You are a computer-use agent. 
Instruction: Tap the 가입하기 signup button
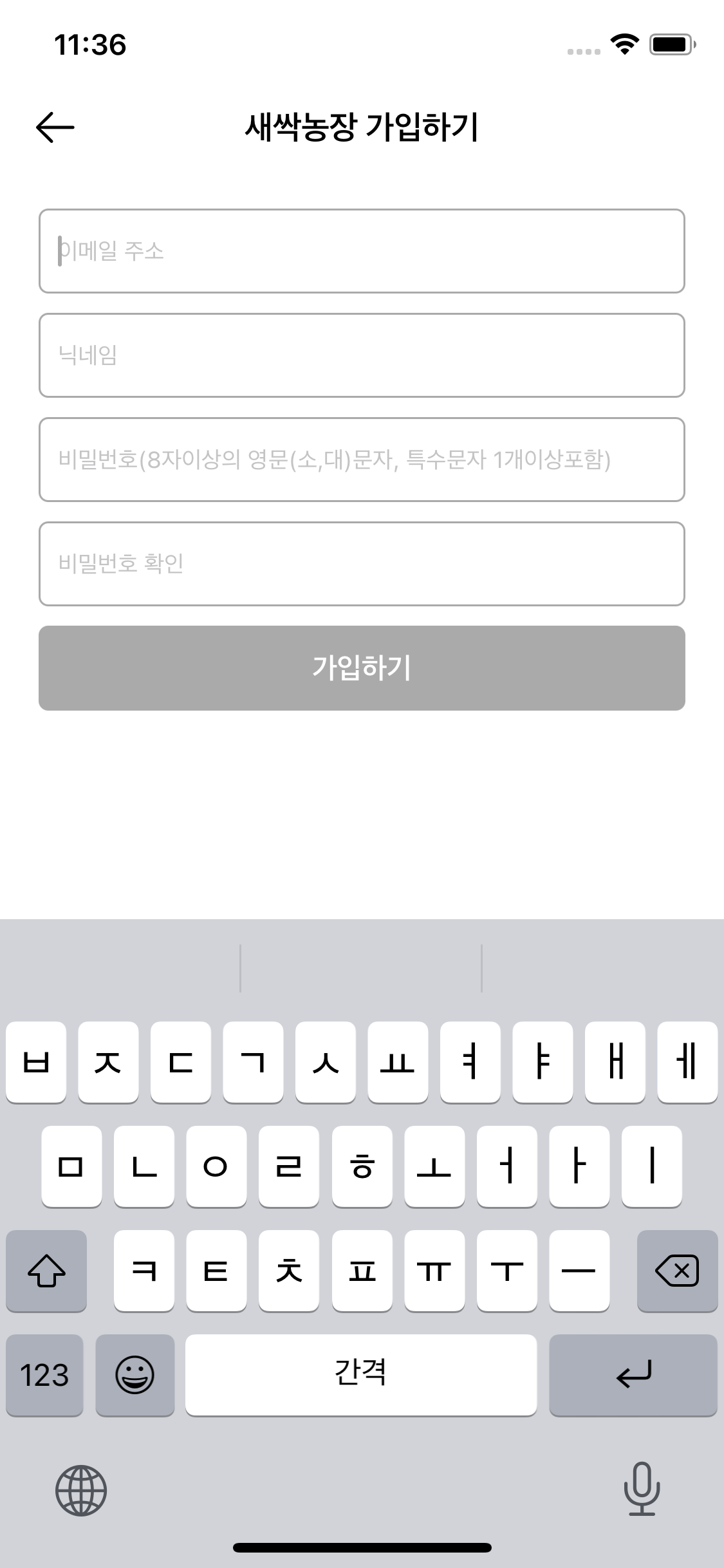click(362, 668)
